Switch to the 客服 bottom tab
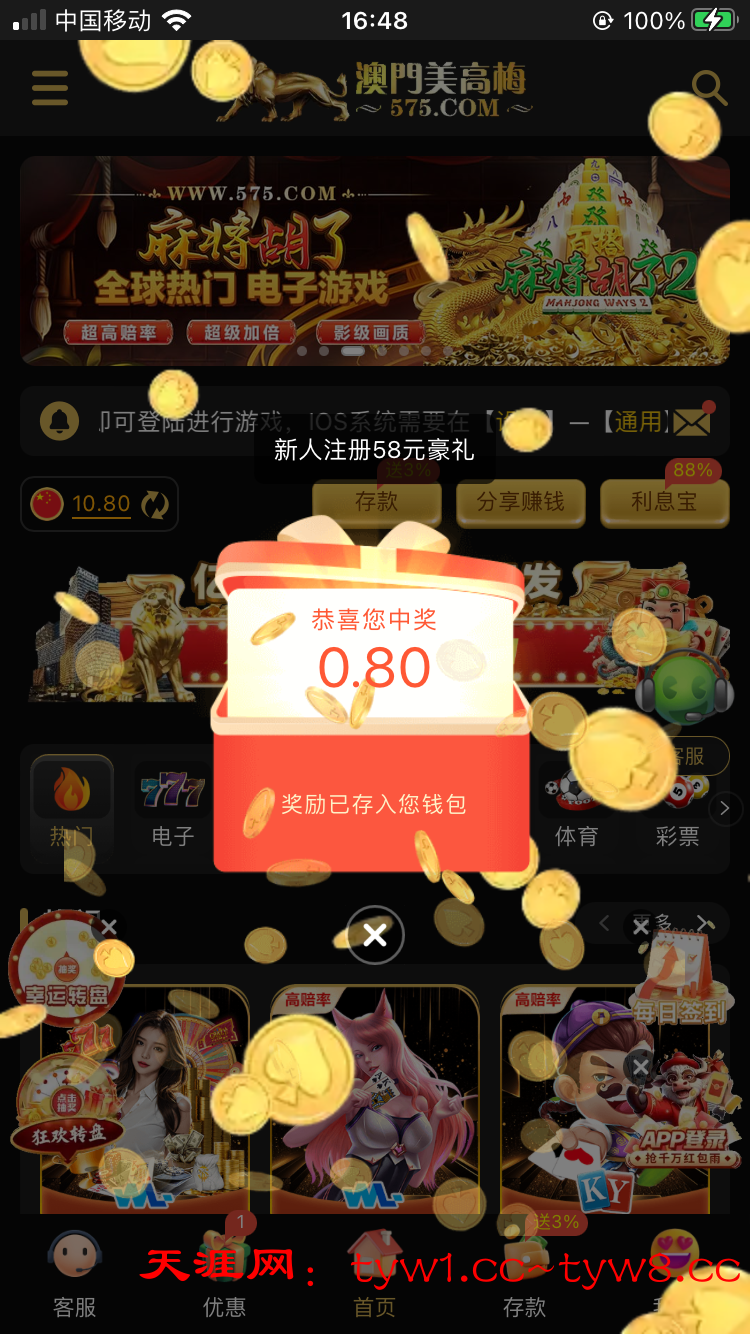 click(x=74, y=1275)
